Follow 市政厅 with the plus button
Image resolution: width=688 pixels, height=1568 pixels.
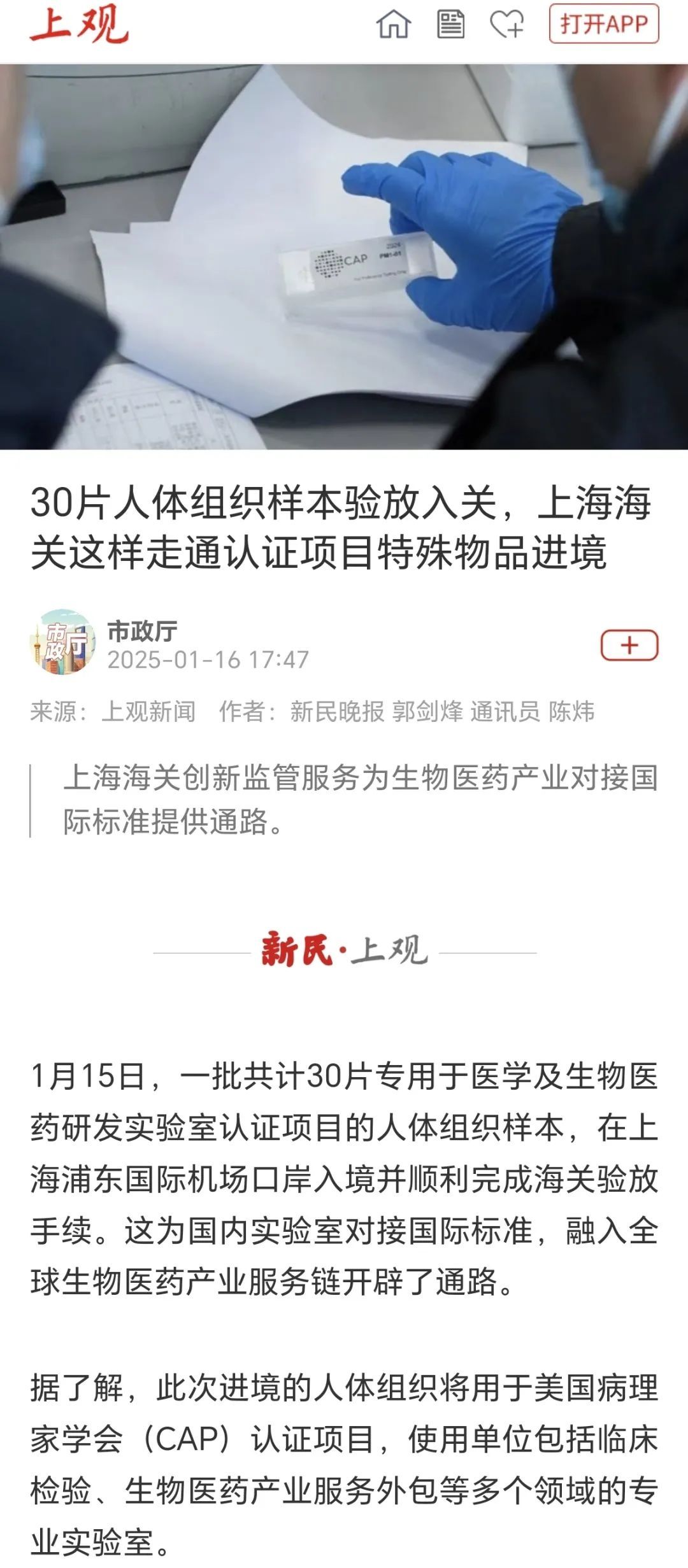tap(629, 645)
